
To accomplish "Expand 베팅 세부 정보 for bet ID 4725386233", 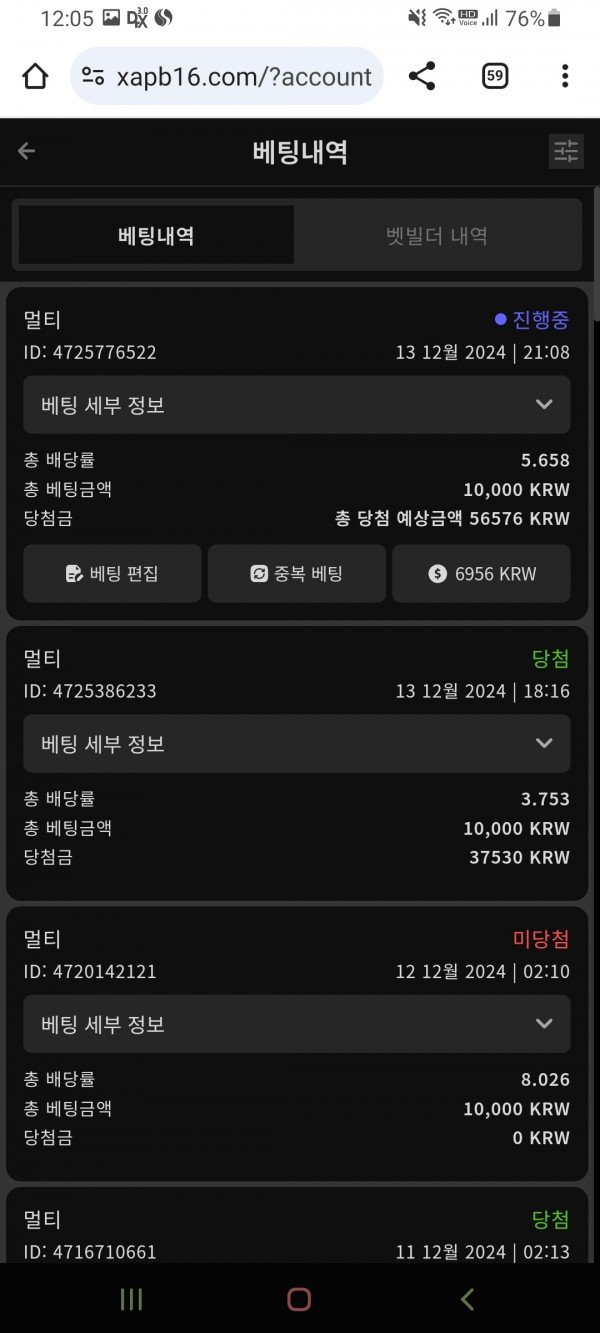I will tap(297, 744).
